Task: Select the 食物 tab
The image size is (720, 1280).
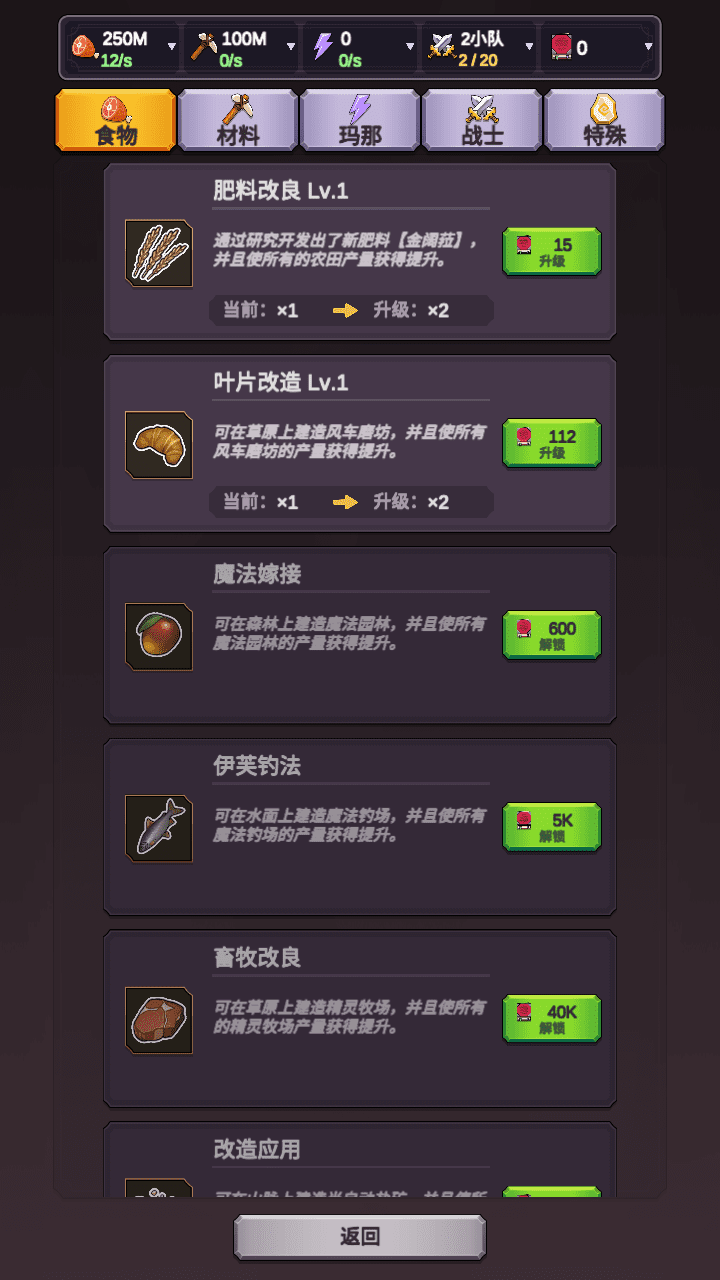Action: coord(116,121)
